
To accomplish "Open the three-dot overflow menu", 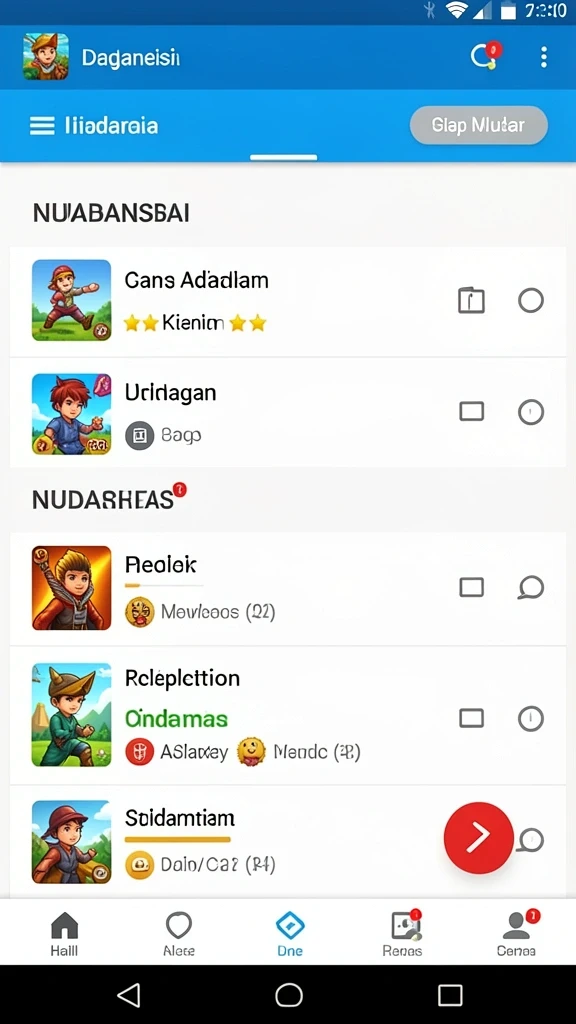I will (543, 57).
